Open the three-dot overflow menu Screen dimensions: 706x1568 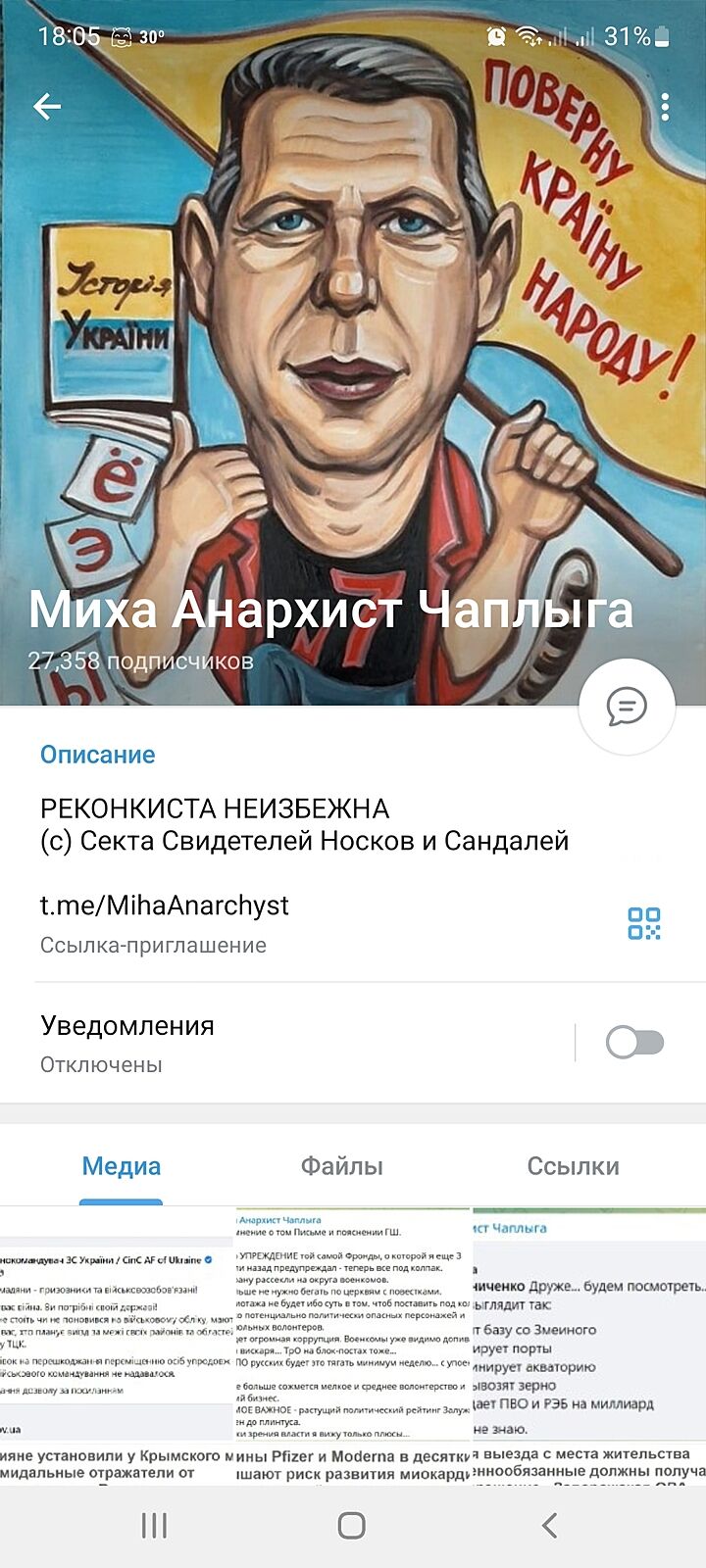[665, 107]
